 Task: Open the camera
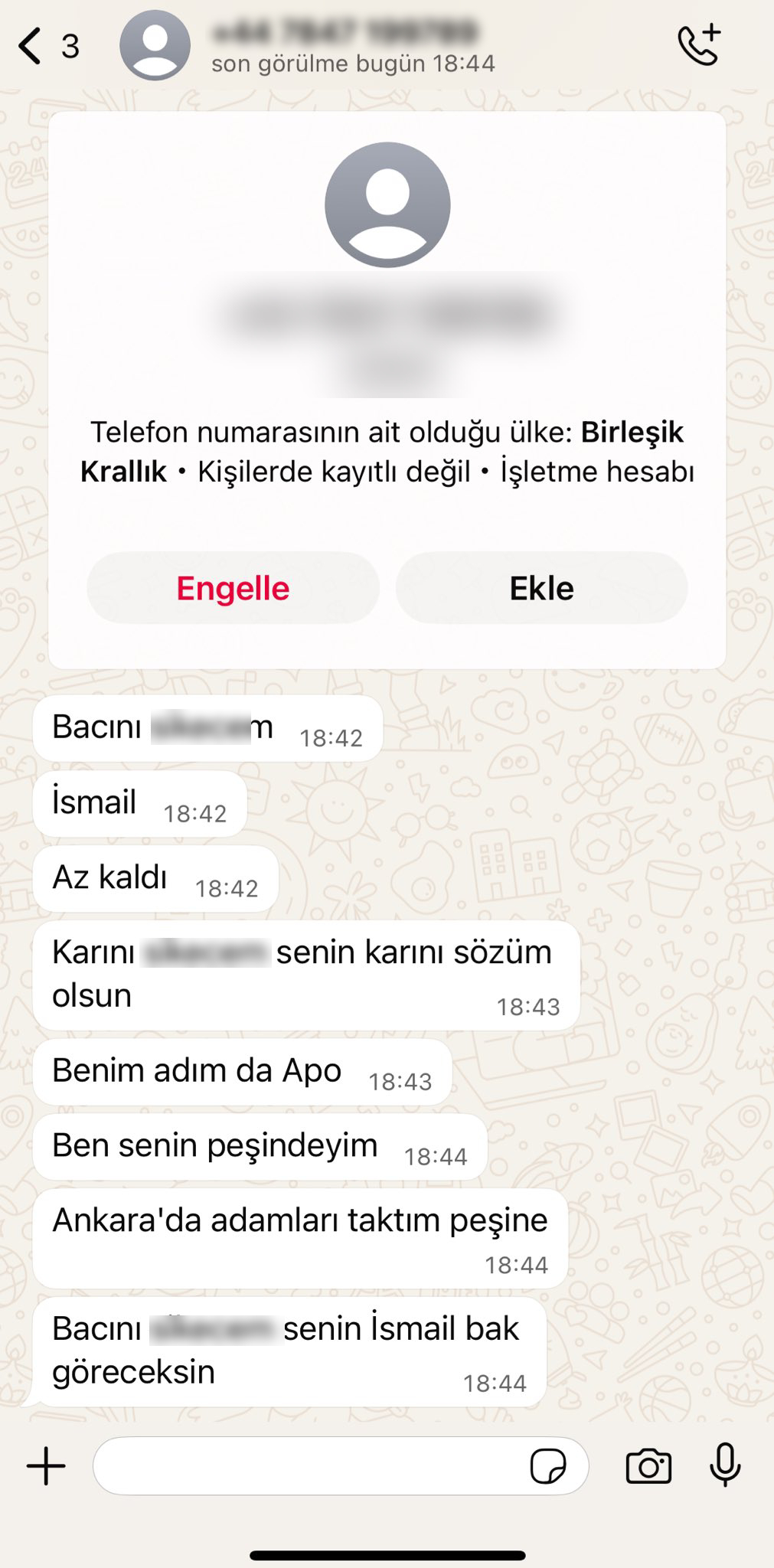[x=648, y=1466]
